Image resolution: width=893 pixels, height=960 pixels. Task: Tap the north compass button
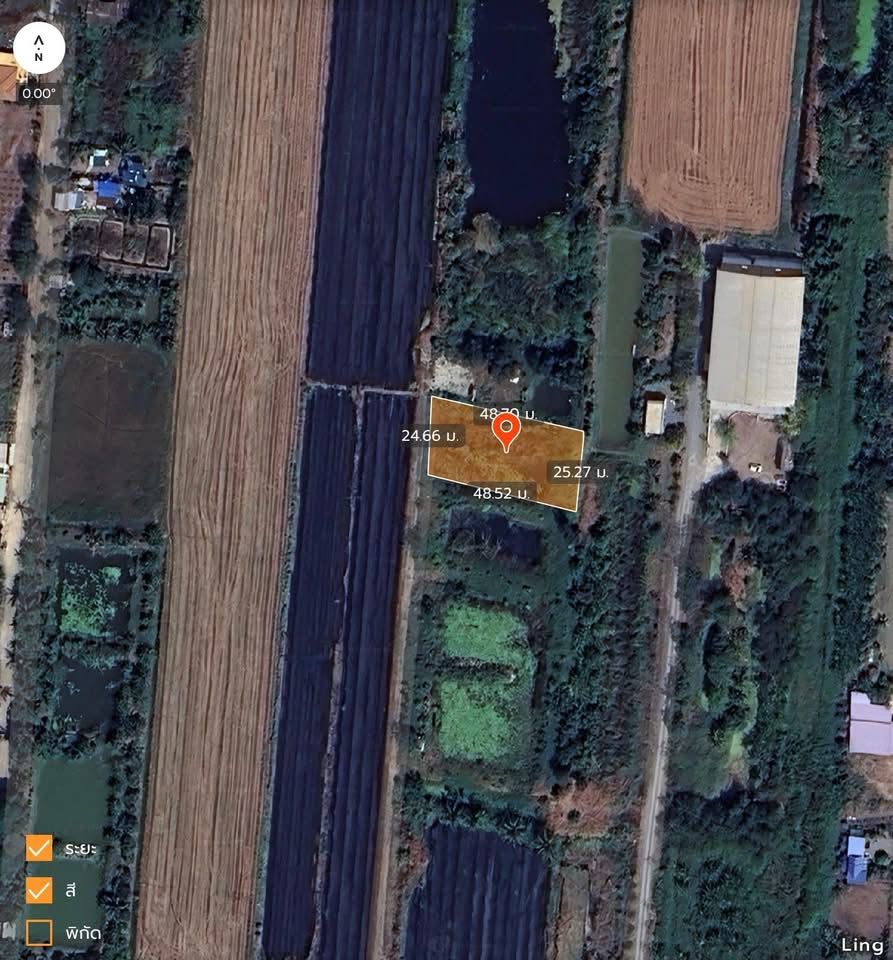(x=39, y=48)
